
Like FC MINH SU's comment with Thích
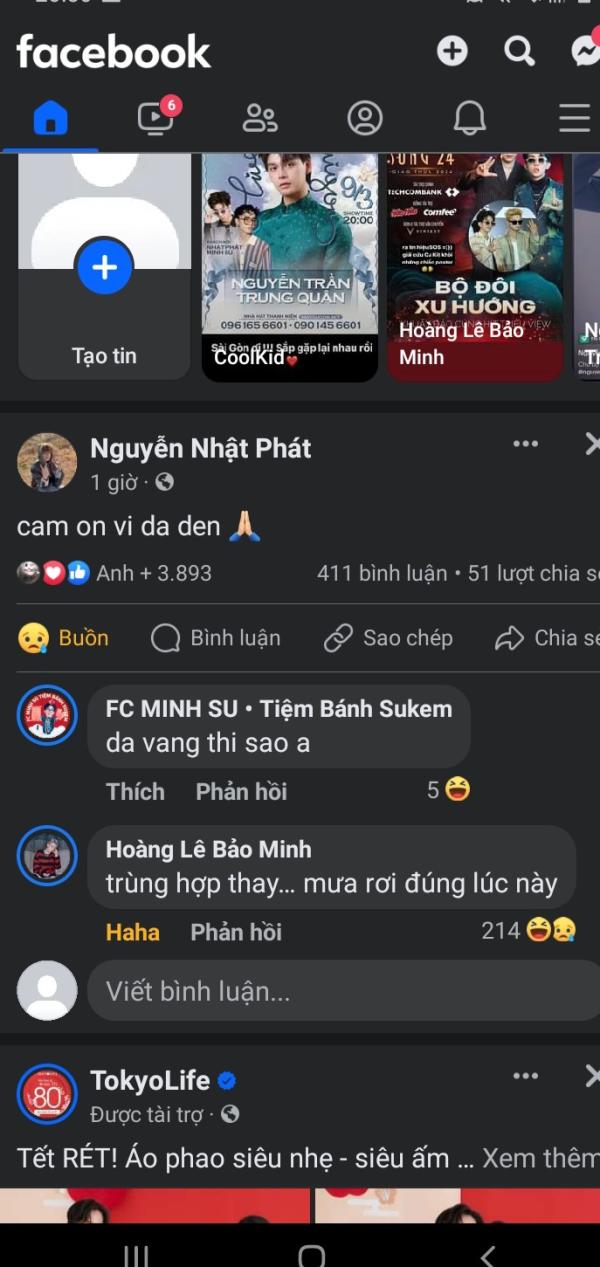click(x=135, y=791)
